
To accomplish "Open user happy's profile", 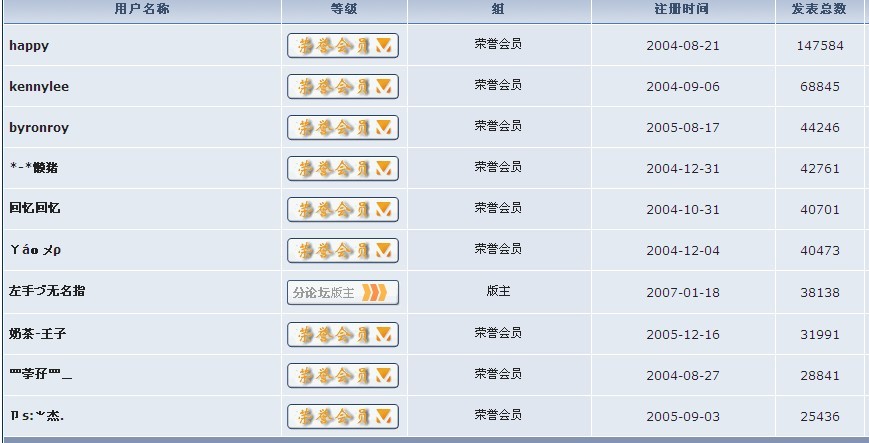I will tap(29, 46).
